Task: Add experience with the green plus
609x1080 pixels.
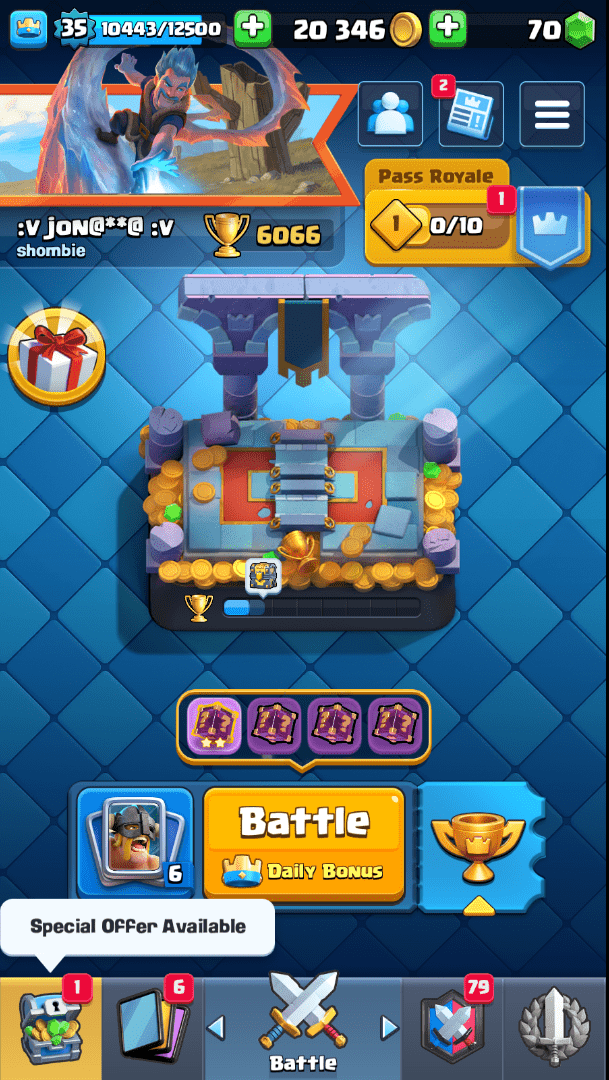Action: point(253,29)
